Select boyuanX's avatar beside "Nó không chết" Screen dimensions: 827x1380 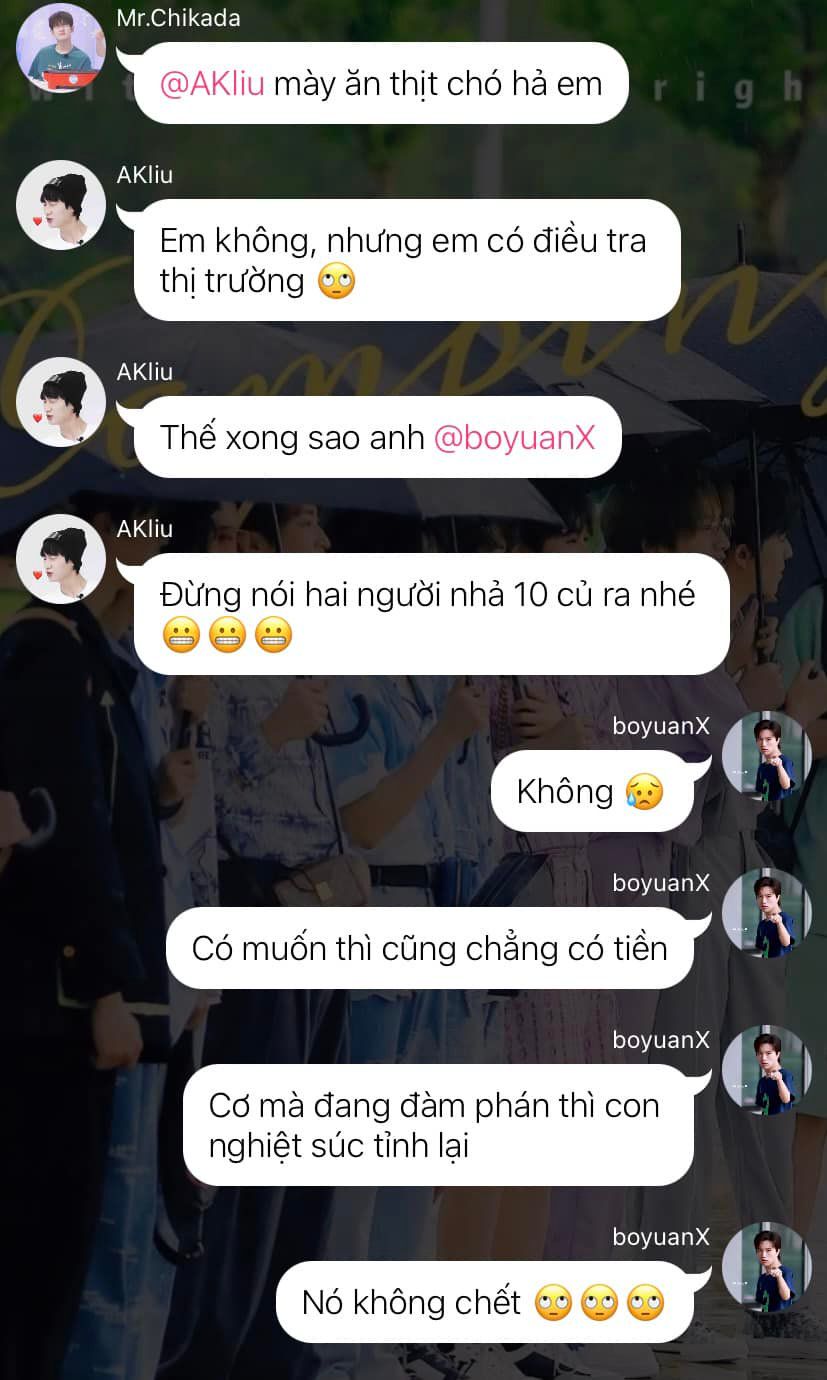click(767, 1267)
